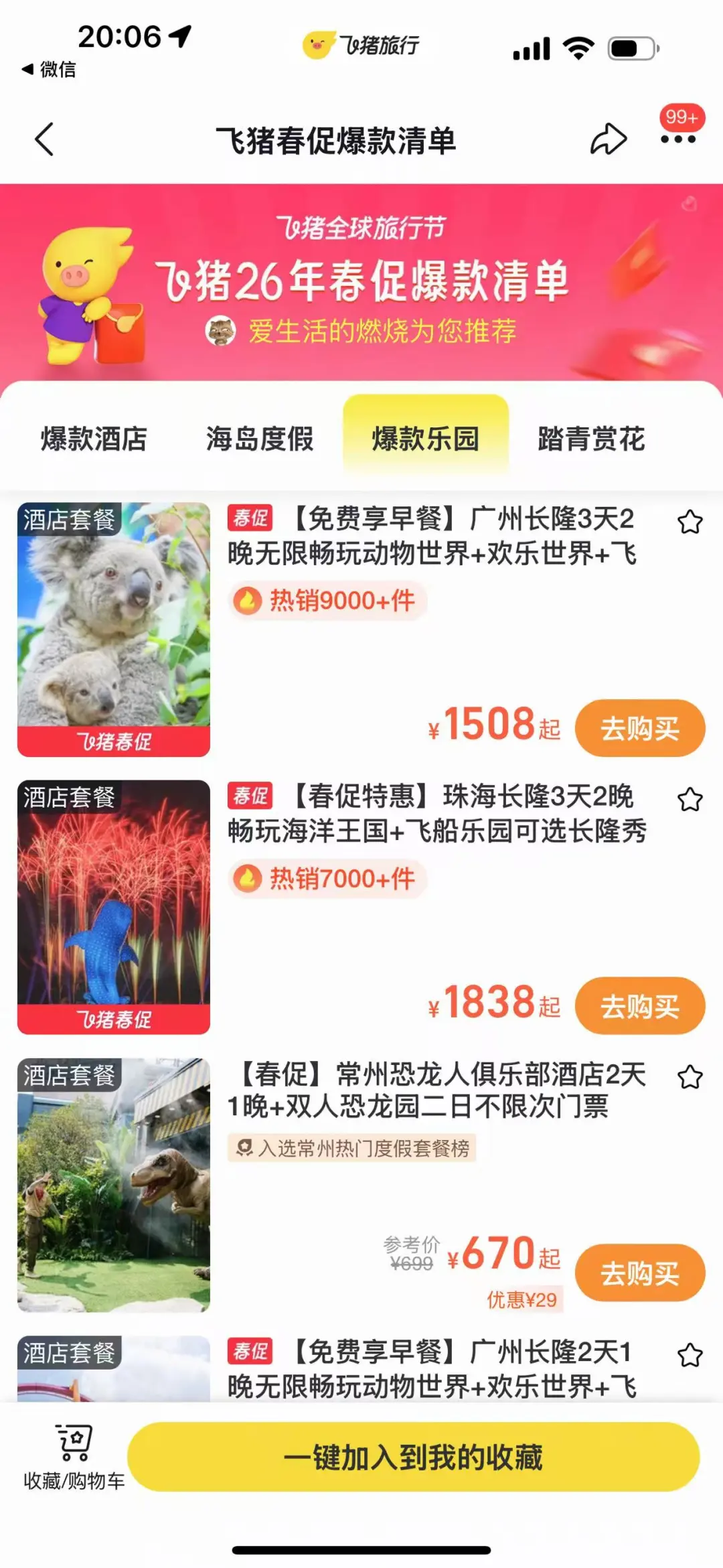723x1568 pixels.
Task: Tap 去购买 for the ¥1838 package
Action: click(x=639, y=1006)
